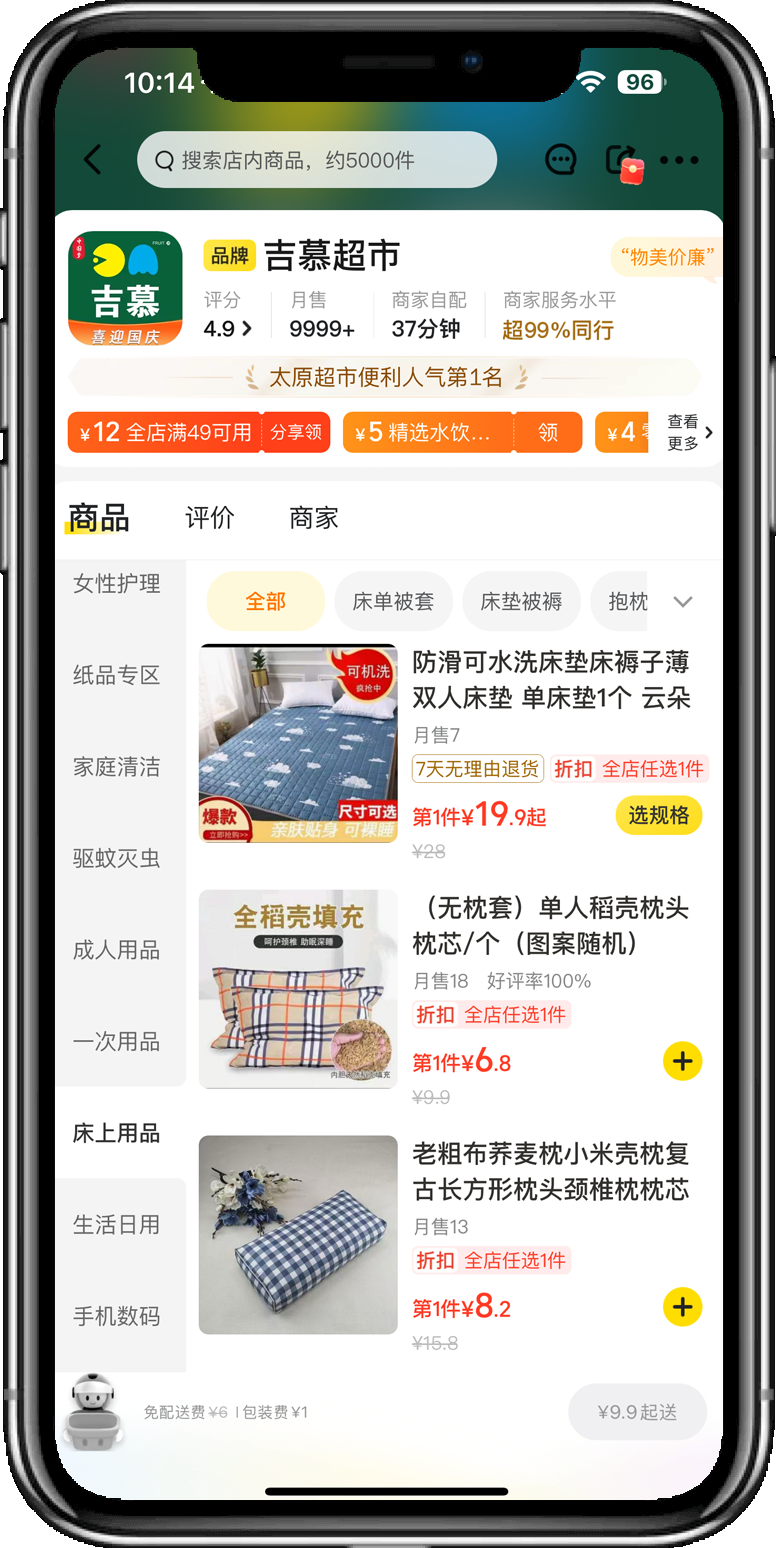Open the store rating 4.9 details
This screenshot has width=776, height=1548.
[x=228, y=328]
